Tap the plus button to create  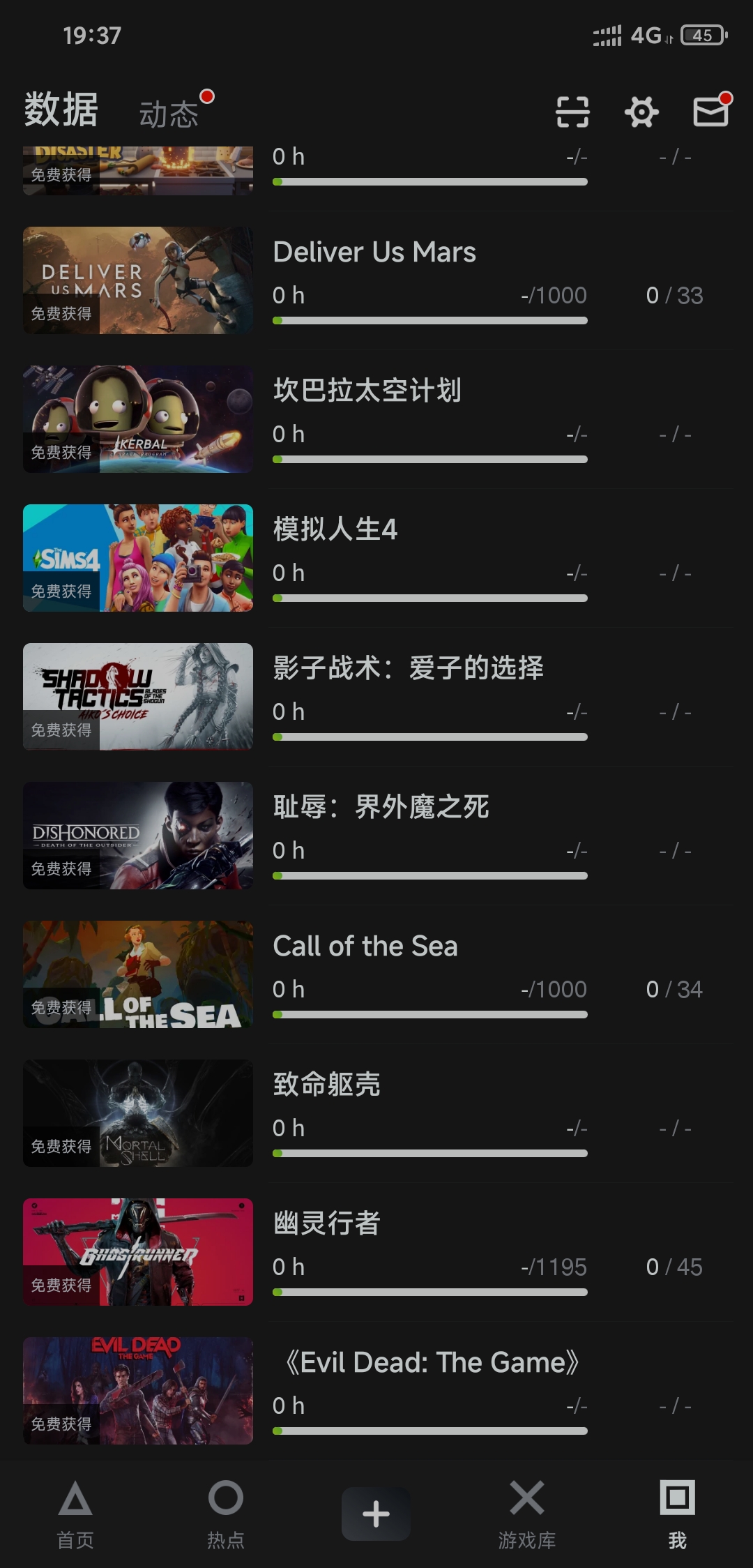coord(376,1514)
